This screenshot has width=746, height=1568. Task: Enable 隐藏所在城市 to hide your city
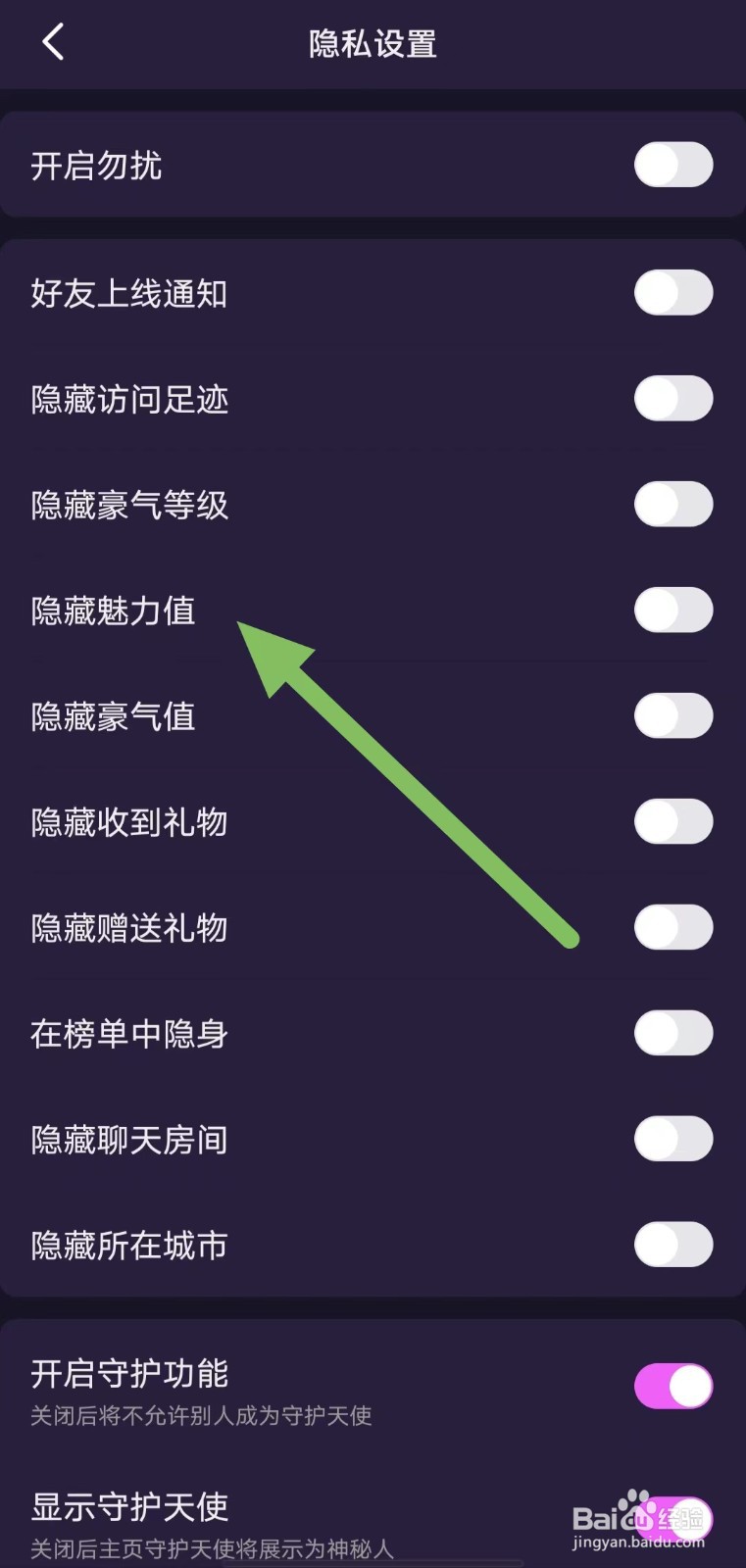tap(673, 1246)
